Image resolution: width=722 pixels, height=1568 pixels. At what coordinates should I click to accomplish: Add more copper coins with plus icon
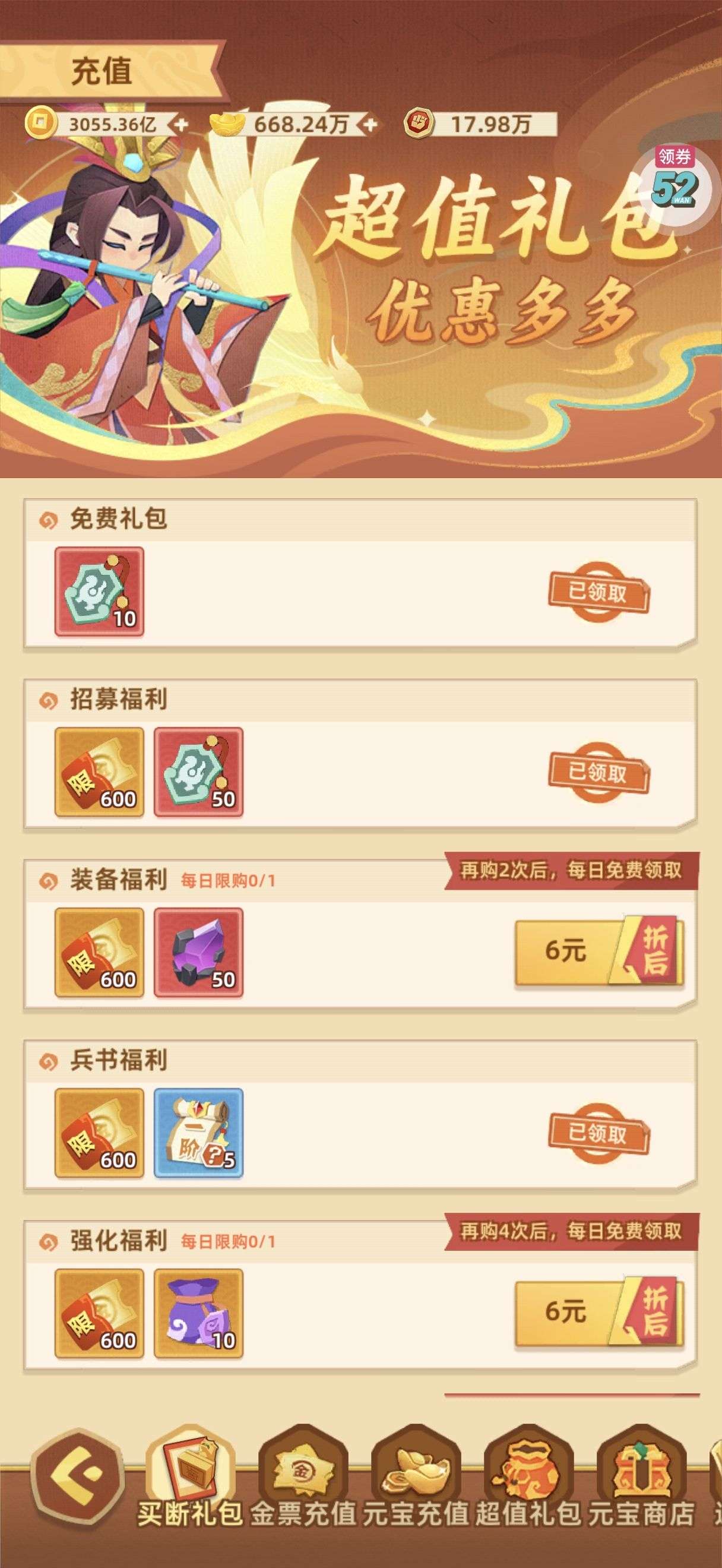click(180, 125)
